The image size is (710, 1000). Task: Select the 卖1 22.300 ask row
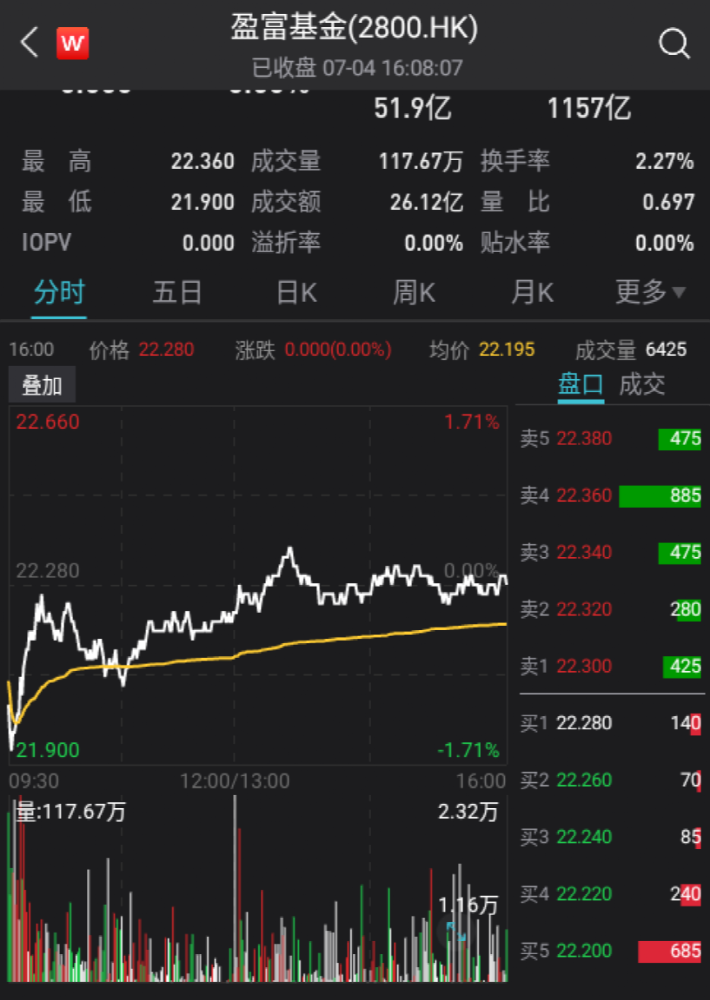pos(610,666)
